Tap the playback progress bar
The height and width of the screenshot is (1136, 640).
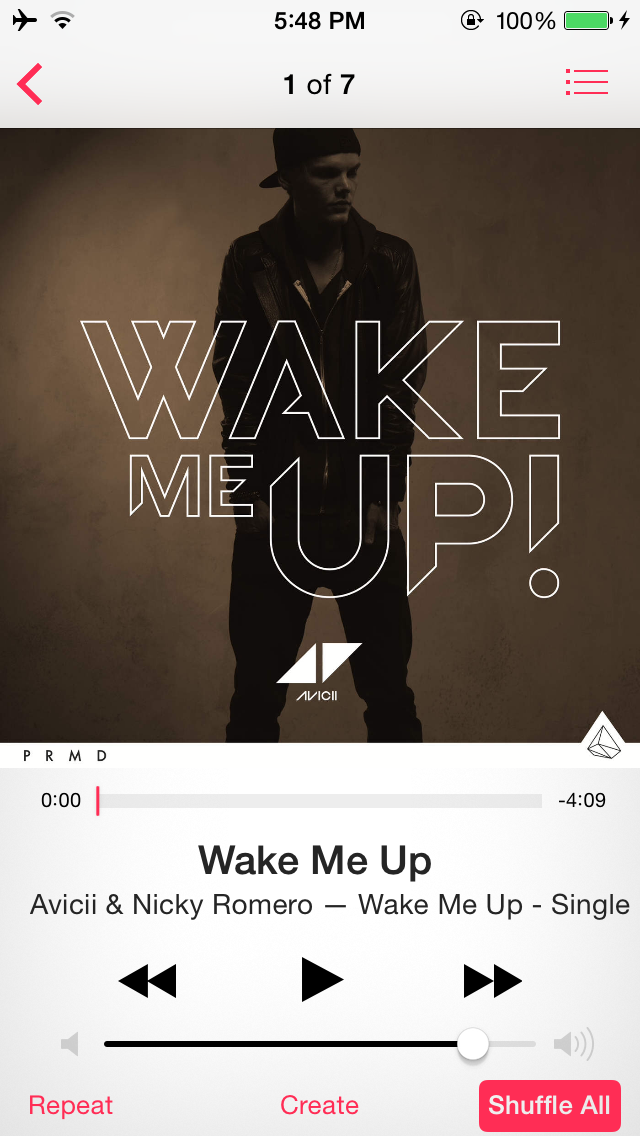(x=320, y=801)
